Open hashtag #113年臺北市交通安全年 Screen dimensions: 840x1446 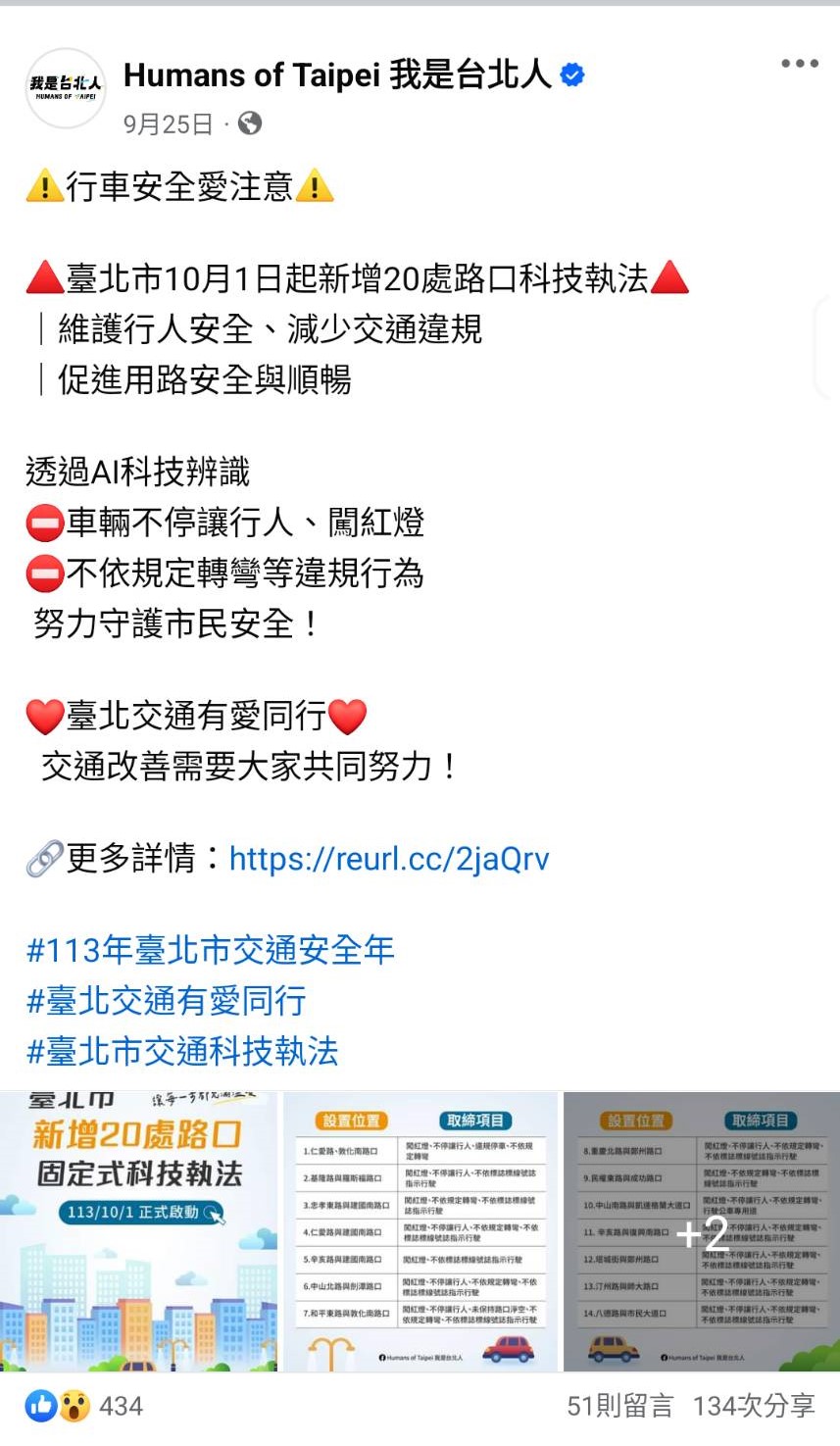tap(211, 950)
